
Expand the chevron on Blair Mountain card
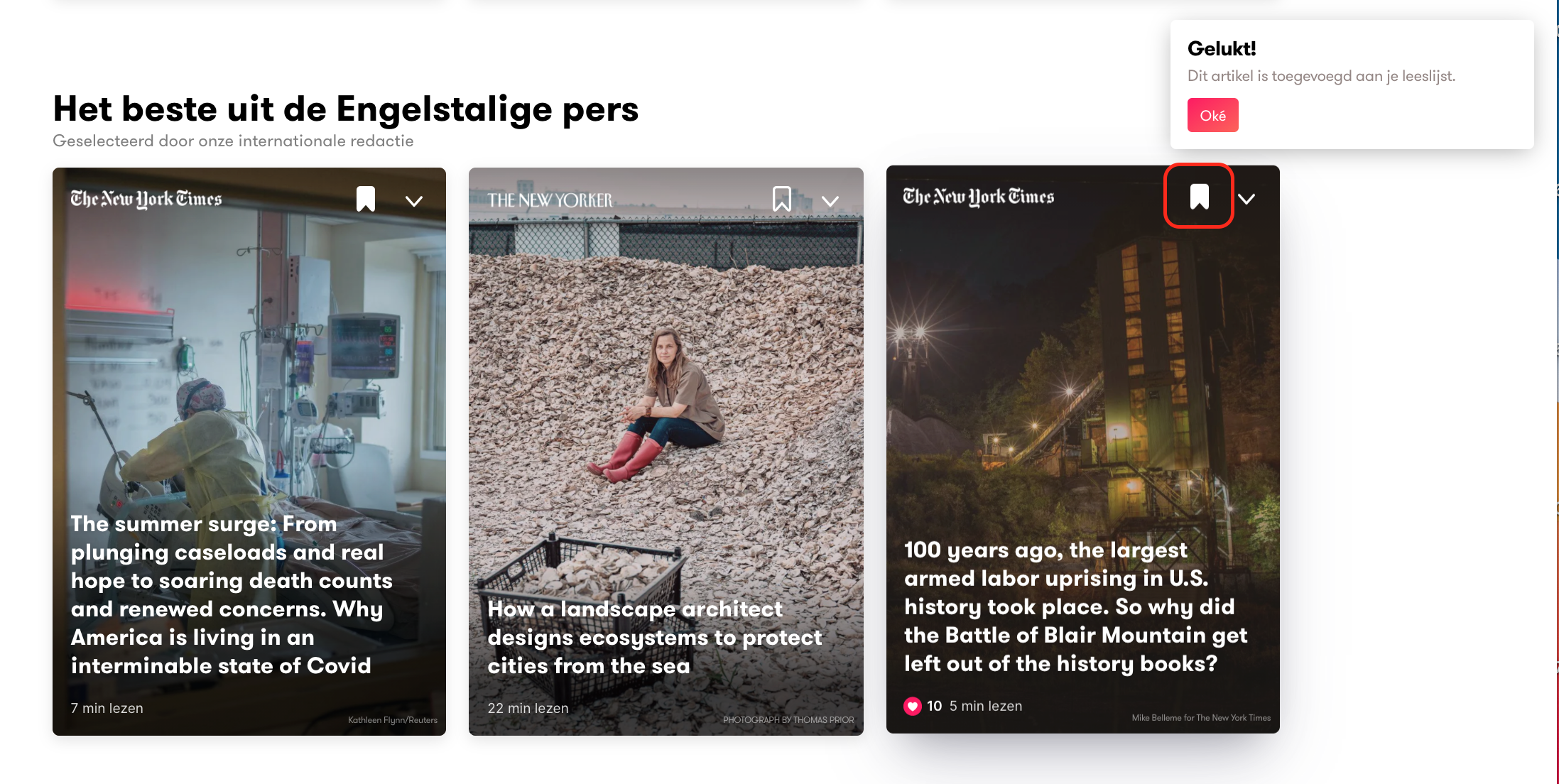[1246, 199]
